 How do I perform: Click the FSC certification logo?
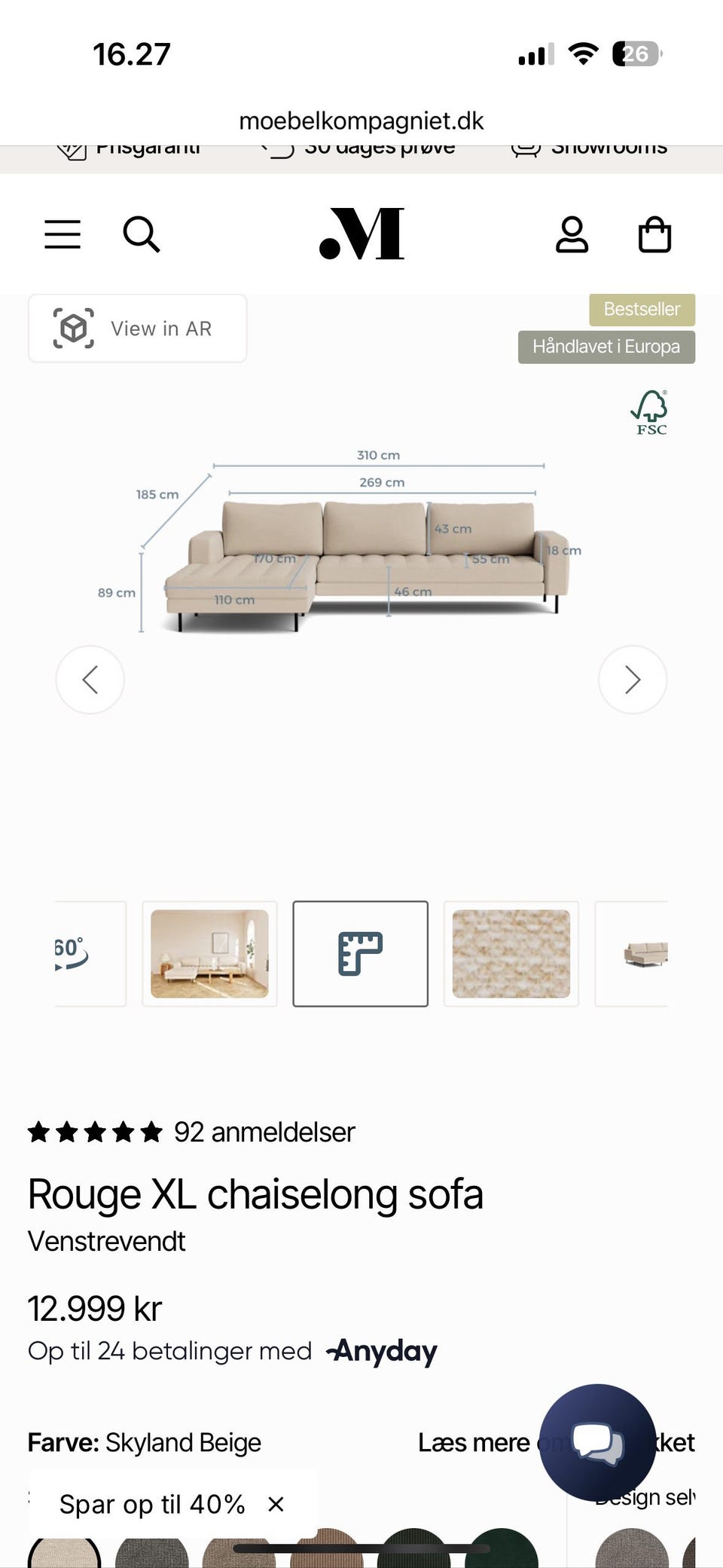point(649,411)
